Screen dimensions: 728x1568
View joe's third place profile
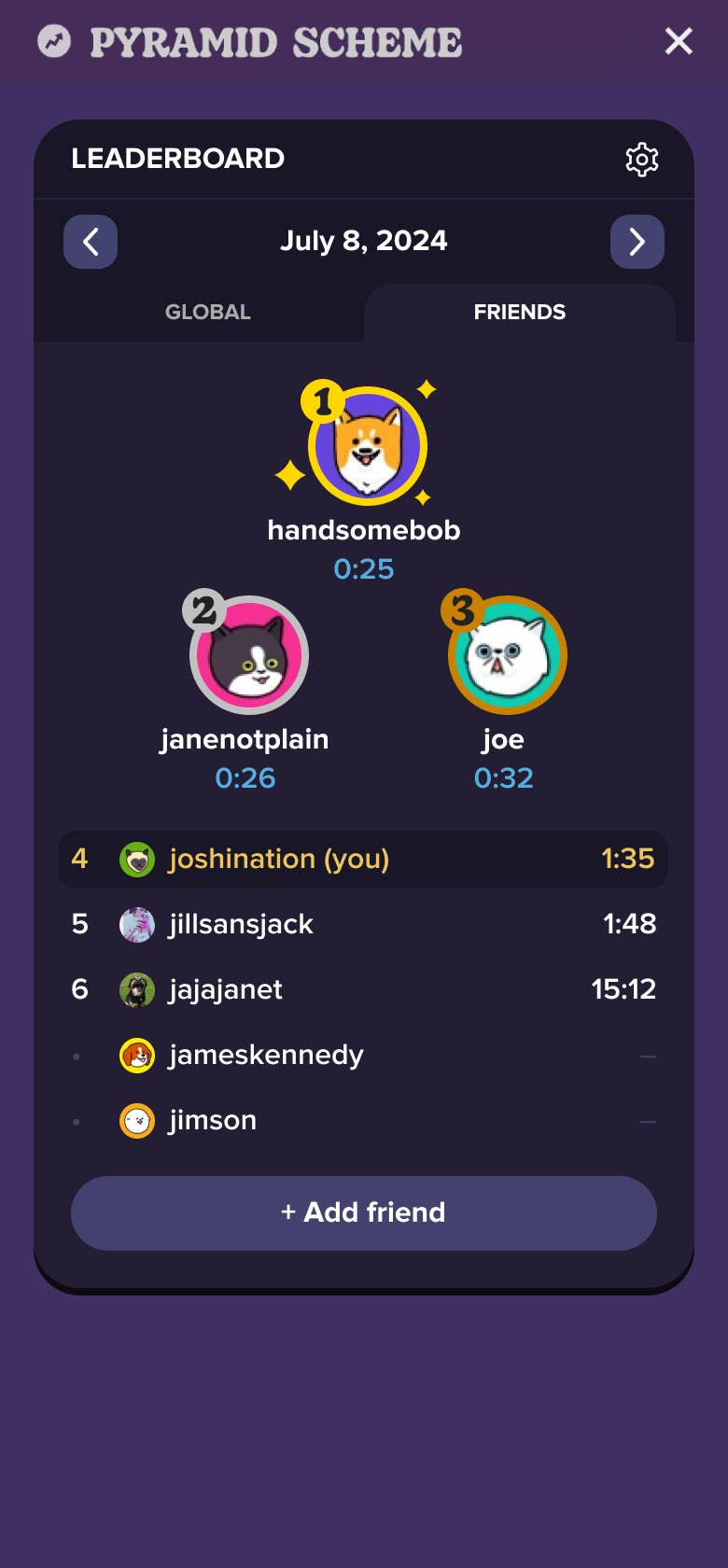pos(507,655)
